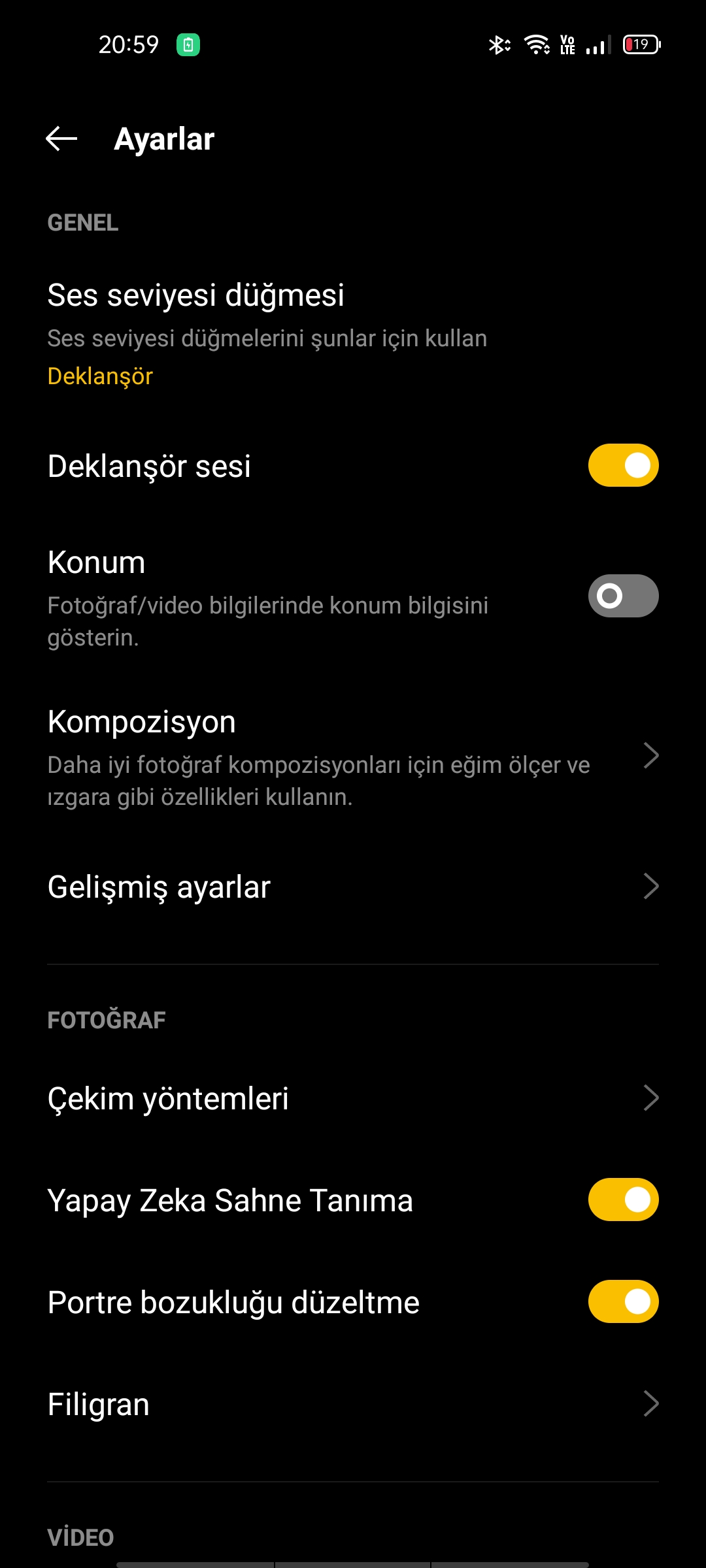The width and height of the screenshot is (706, 1568).
Task: Open Ses seviyesi düğmesi setting
Action: [353, 335]
